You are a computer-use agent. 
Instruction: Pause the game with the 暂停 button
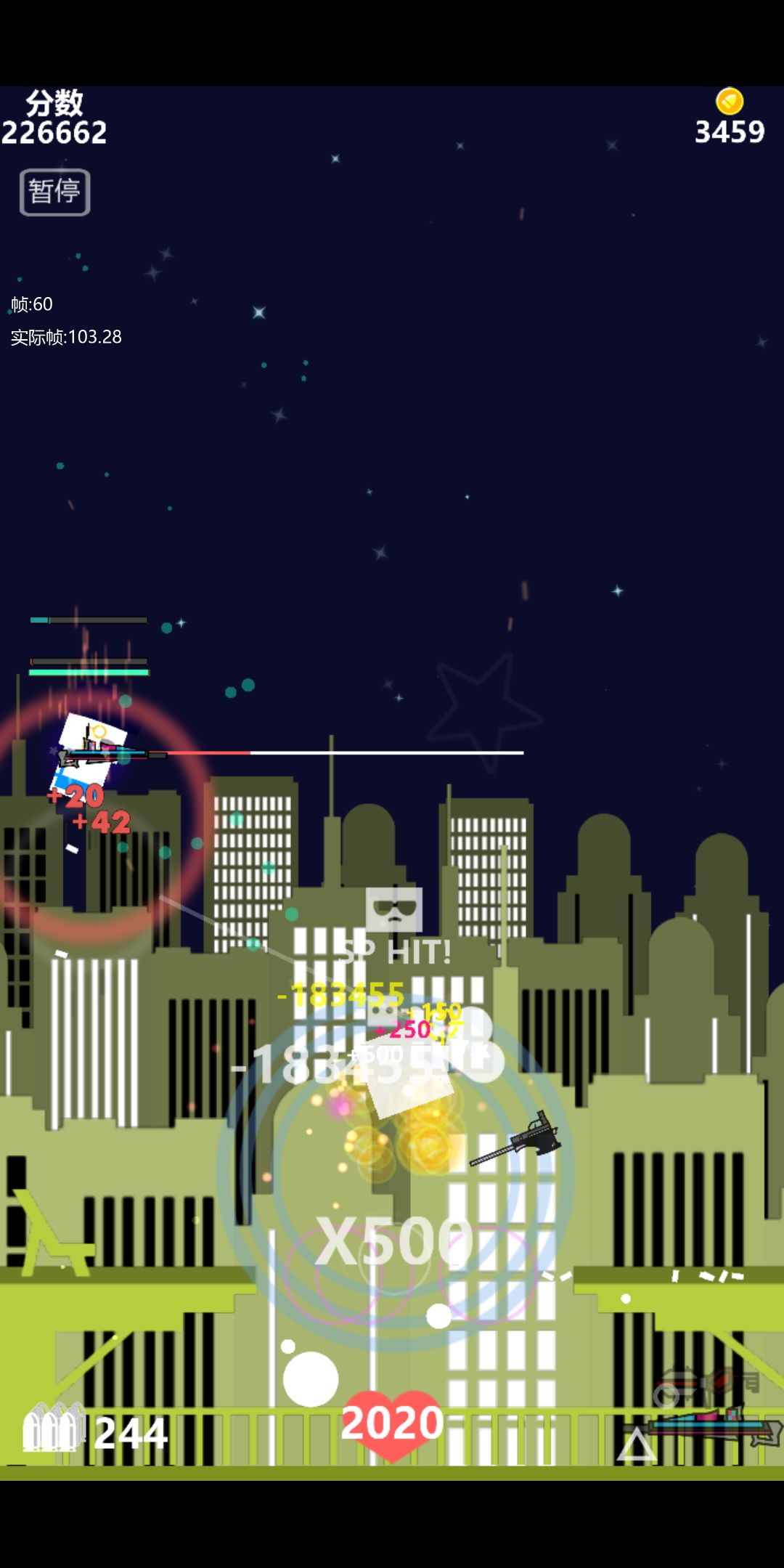coord(55,192)
